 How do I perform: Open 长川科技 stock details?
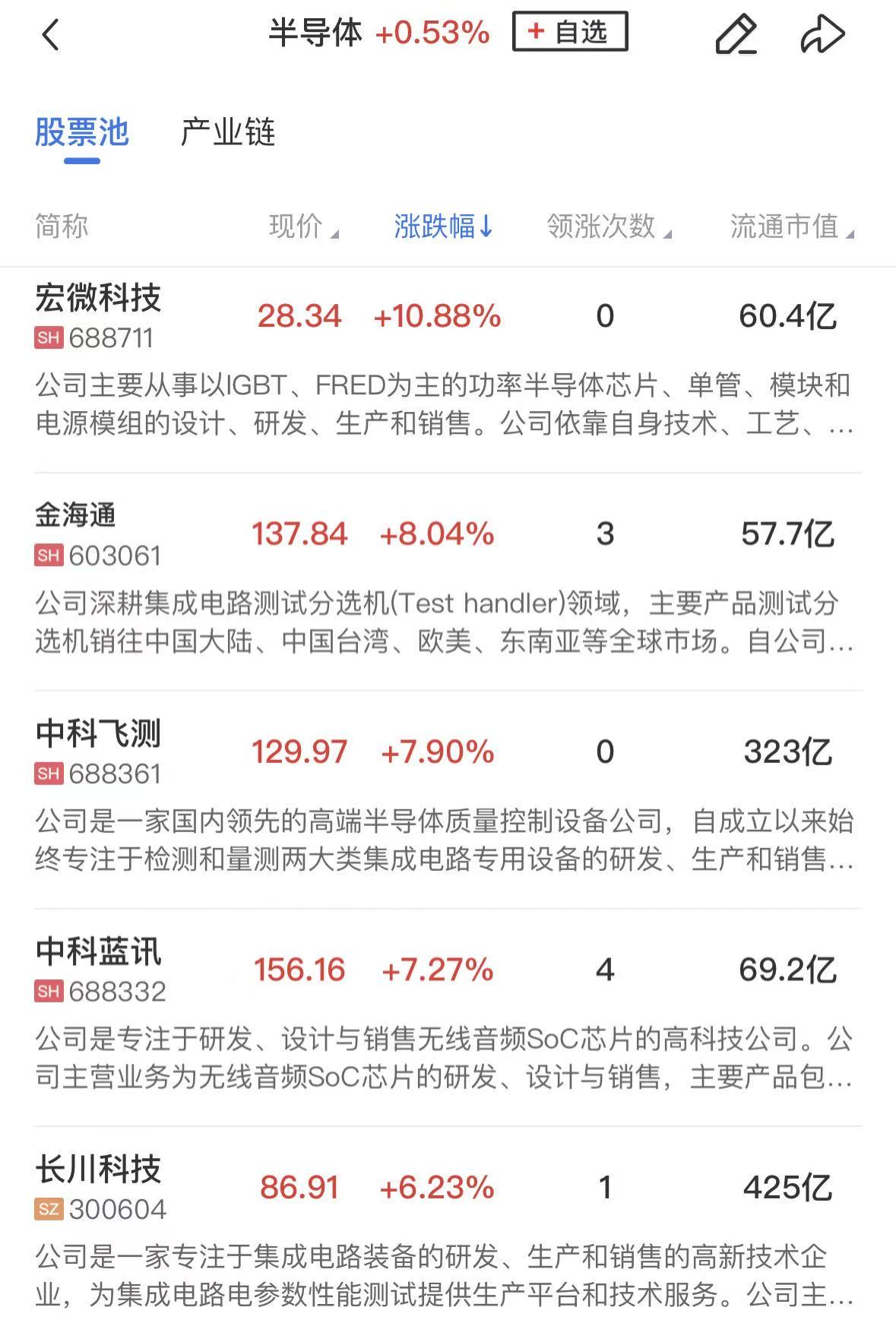click(99, 1170)
